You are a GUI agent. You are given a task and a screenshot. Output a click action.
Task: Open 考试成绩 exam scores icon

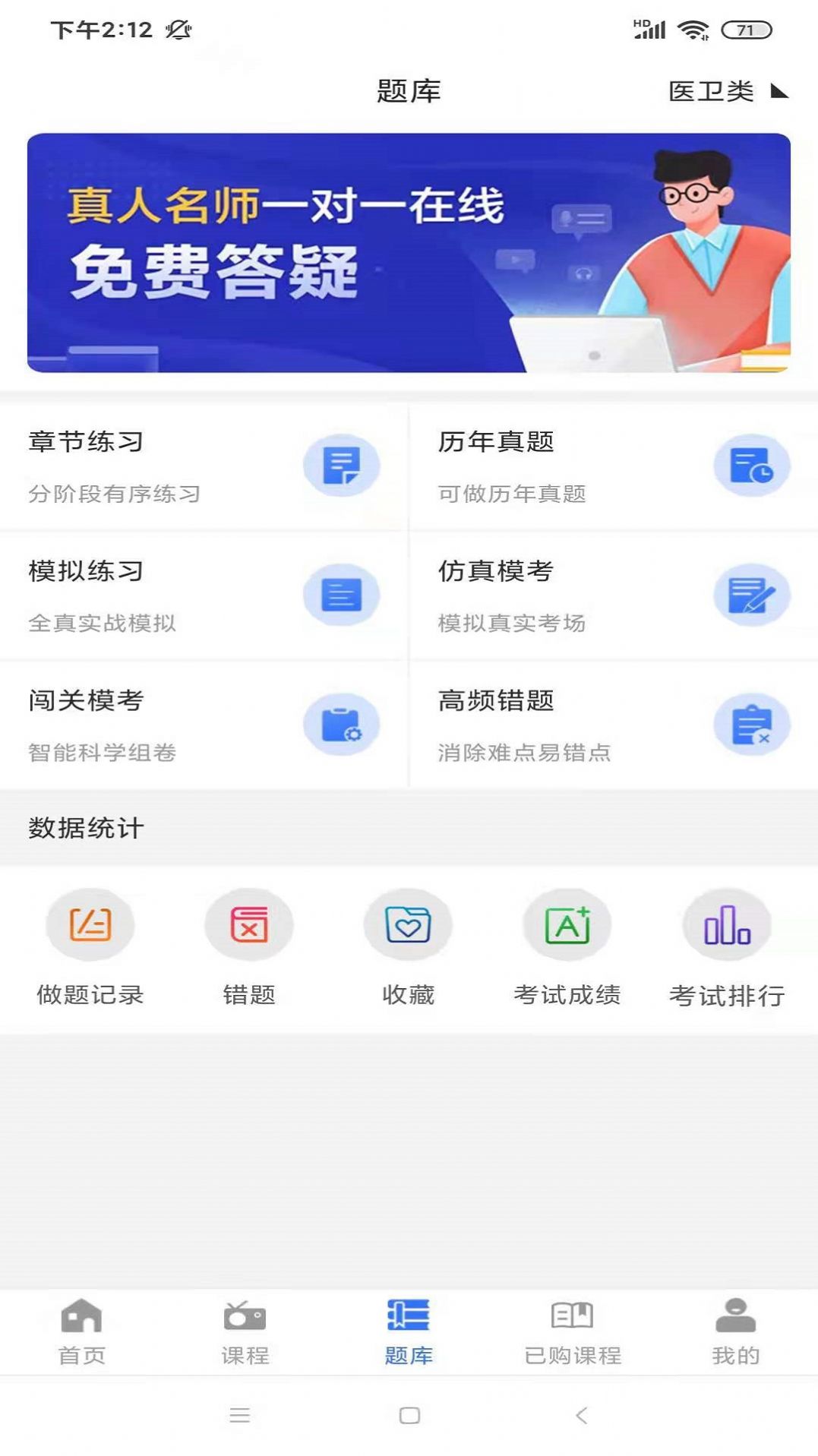pos(568,924)
